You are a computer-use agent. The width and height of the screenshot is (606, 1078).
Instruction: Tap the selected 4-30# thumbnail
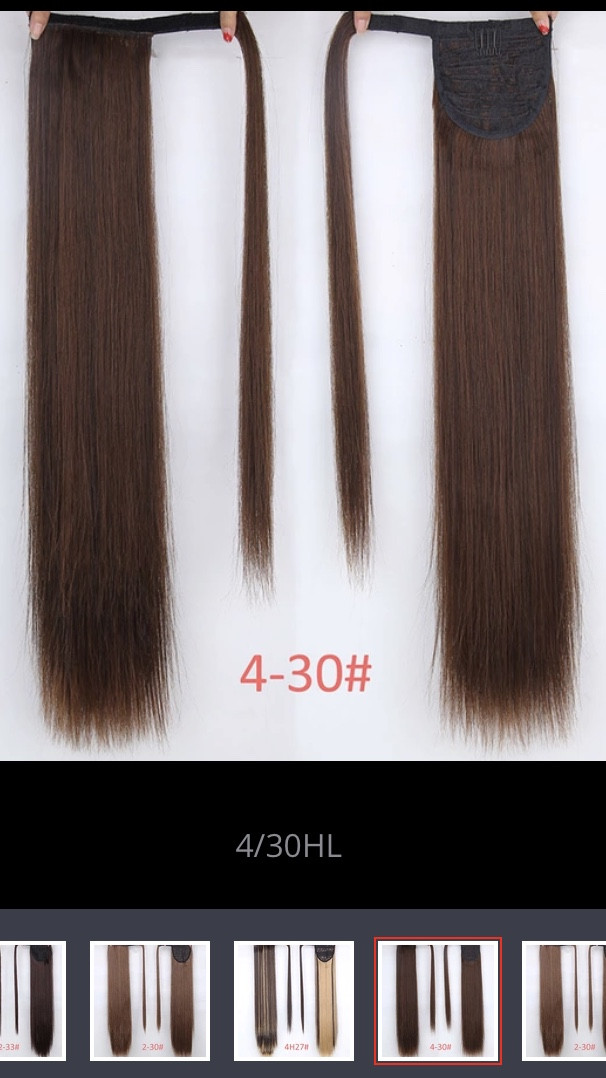pyautogui.click(x=438, y=1000)
